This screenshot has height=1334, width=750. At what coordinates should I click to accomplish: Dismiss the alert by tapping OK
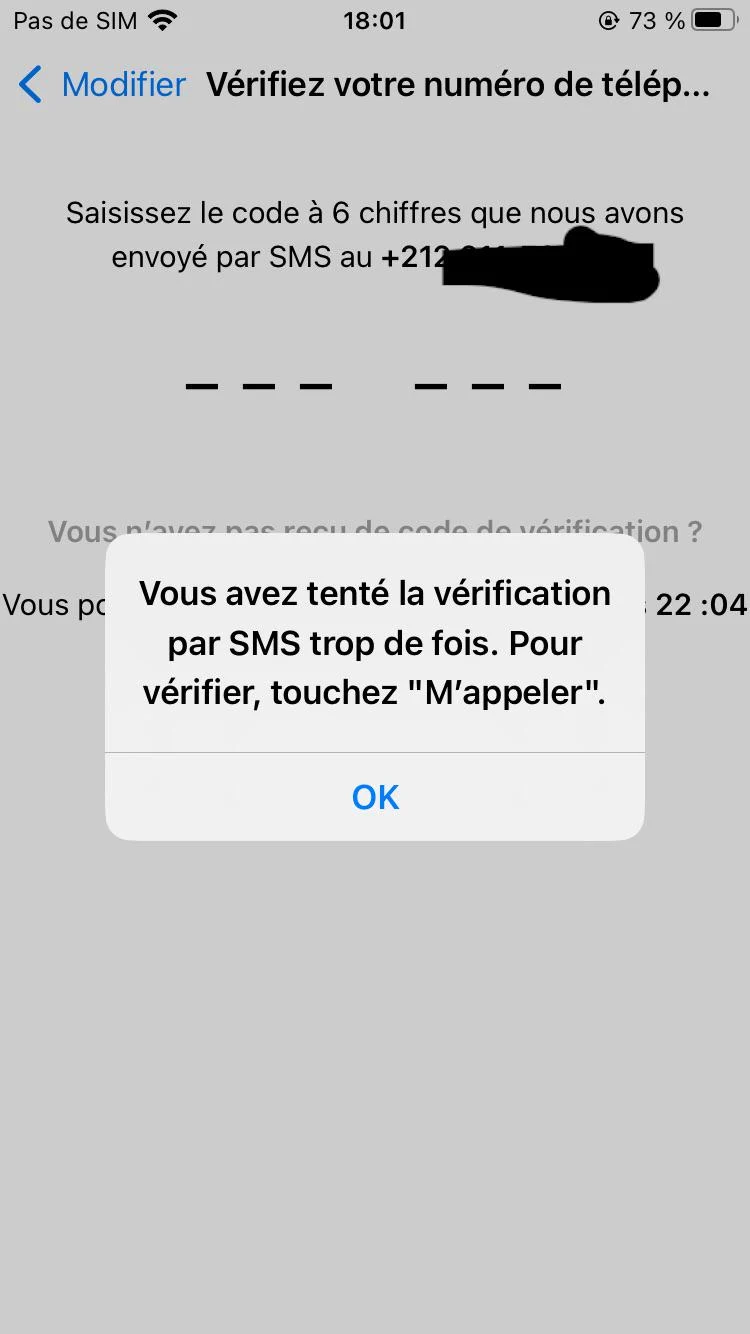tap(374, 797)
